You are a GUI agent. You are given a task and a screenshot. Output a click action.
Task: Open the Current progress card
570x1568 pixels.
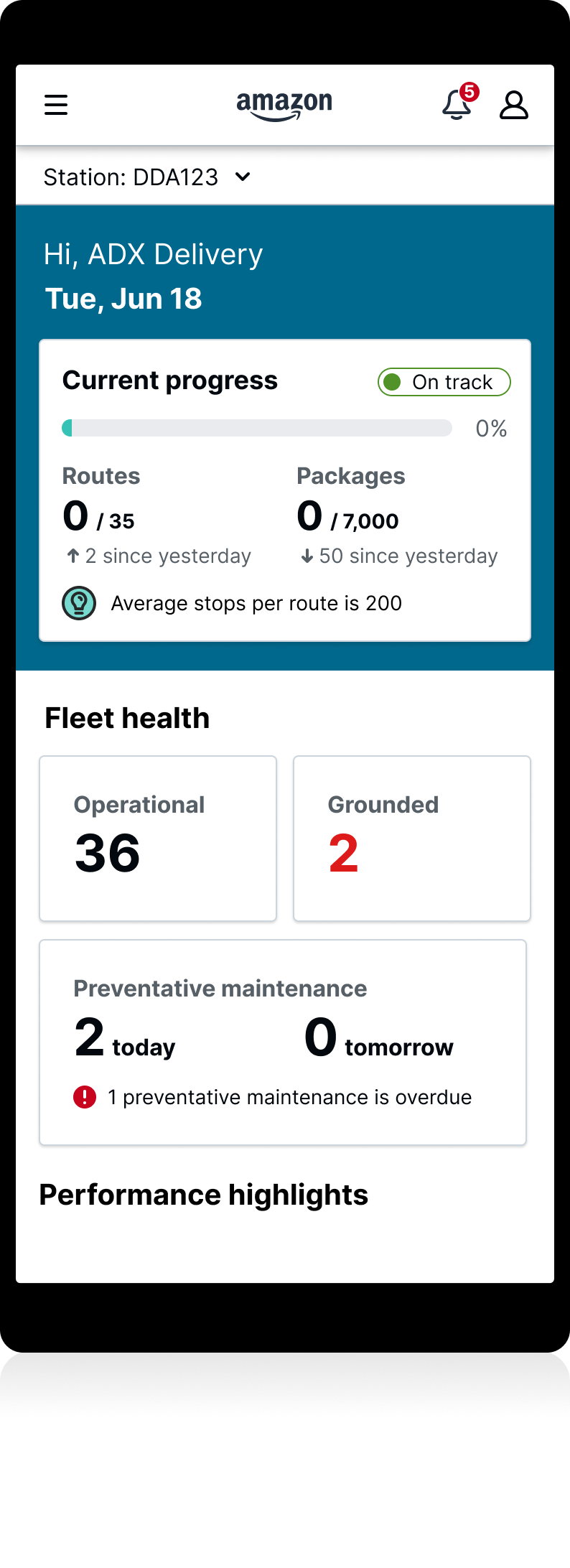tap(285, 490)
